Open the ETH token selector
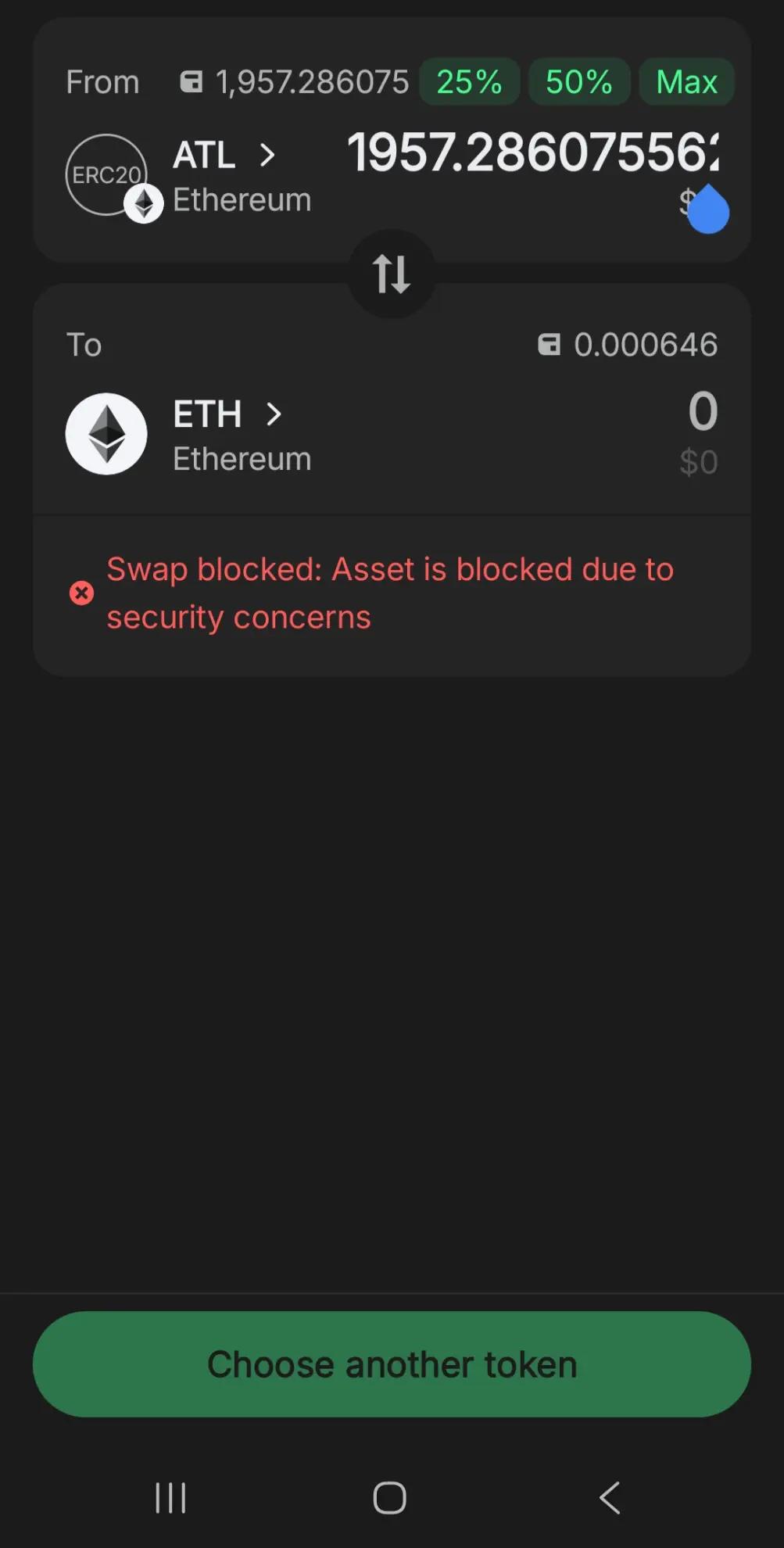The width and height of the screenshot is (784, 1548). click(x=227, y=414)
